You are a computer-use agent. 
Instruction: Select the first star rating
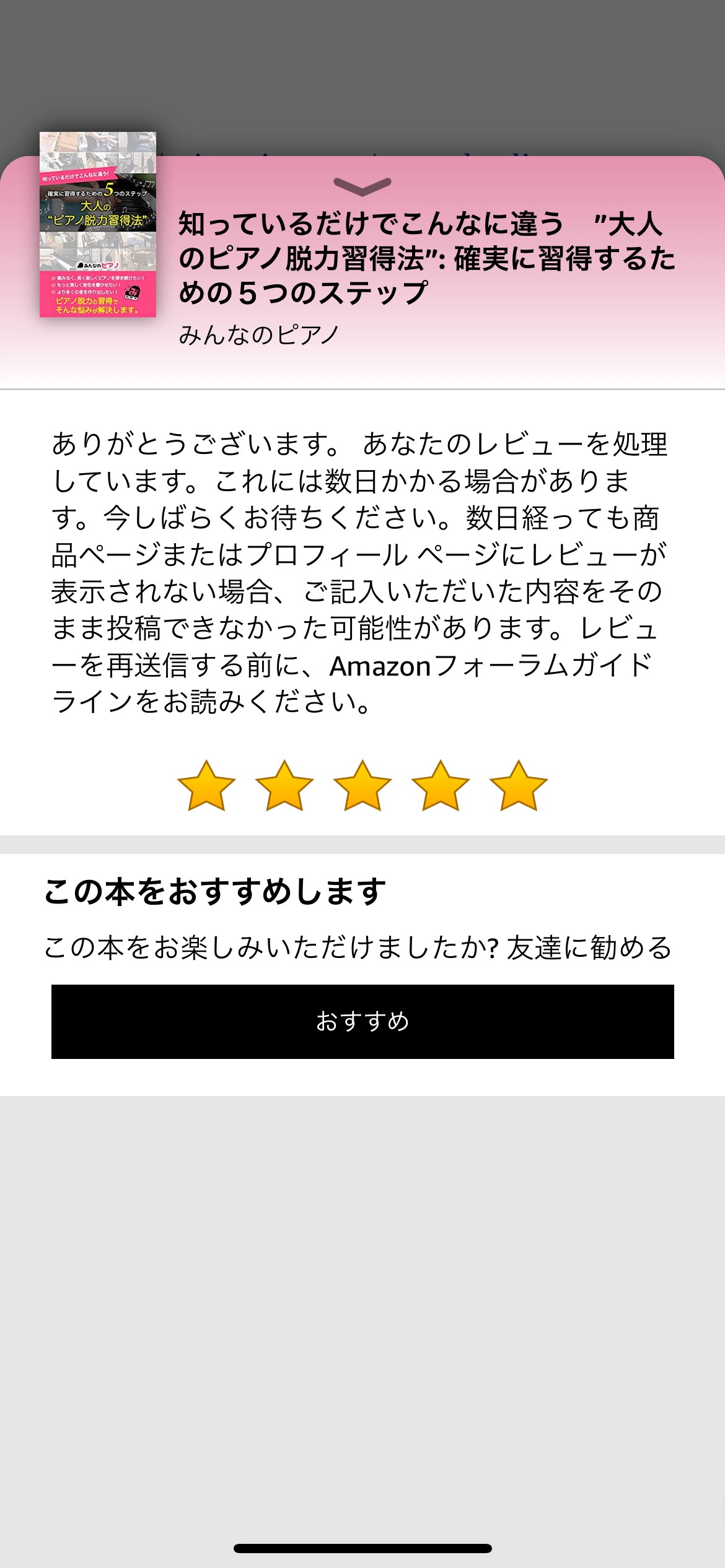[x=206, y=786]
